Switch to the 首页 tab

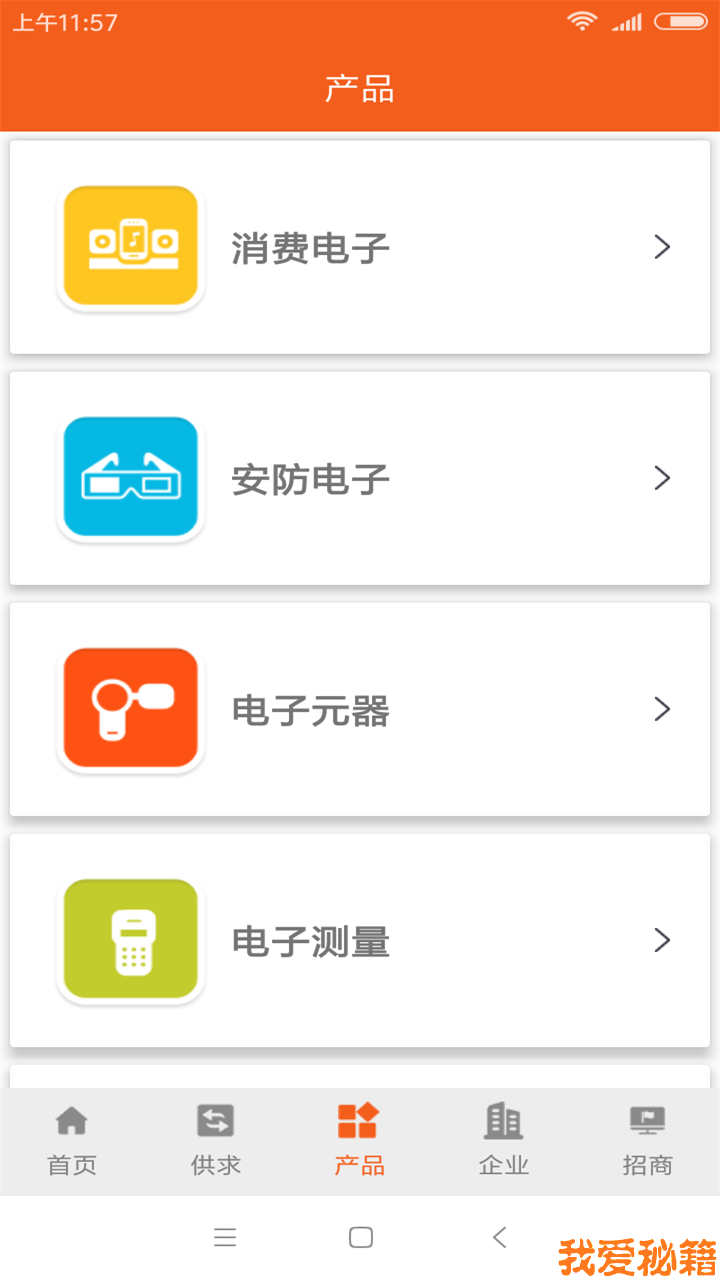pos(72,1140)
